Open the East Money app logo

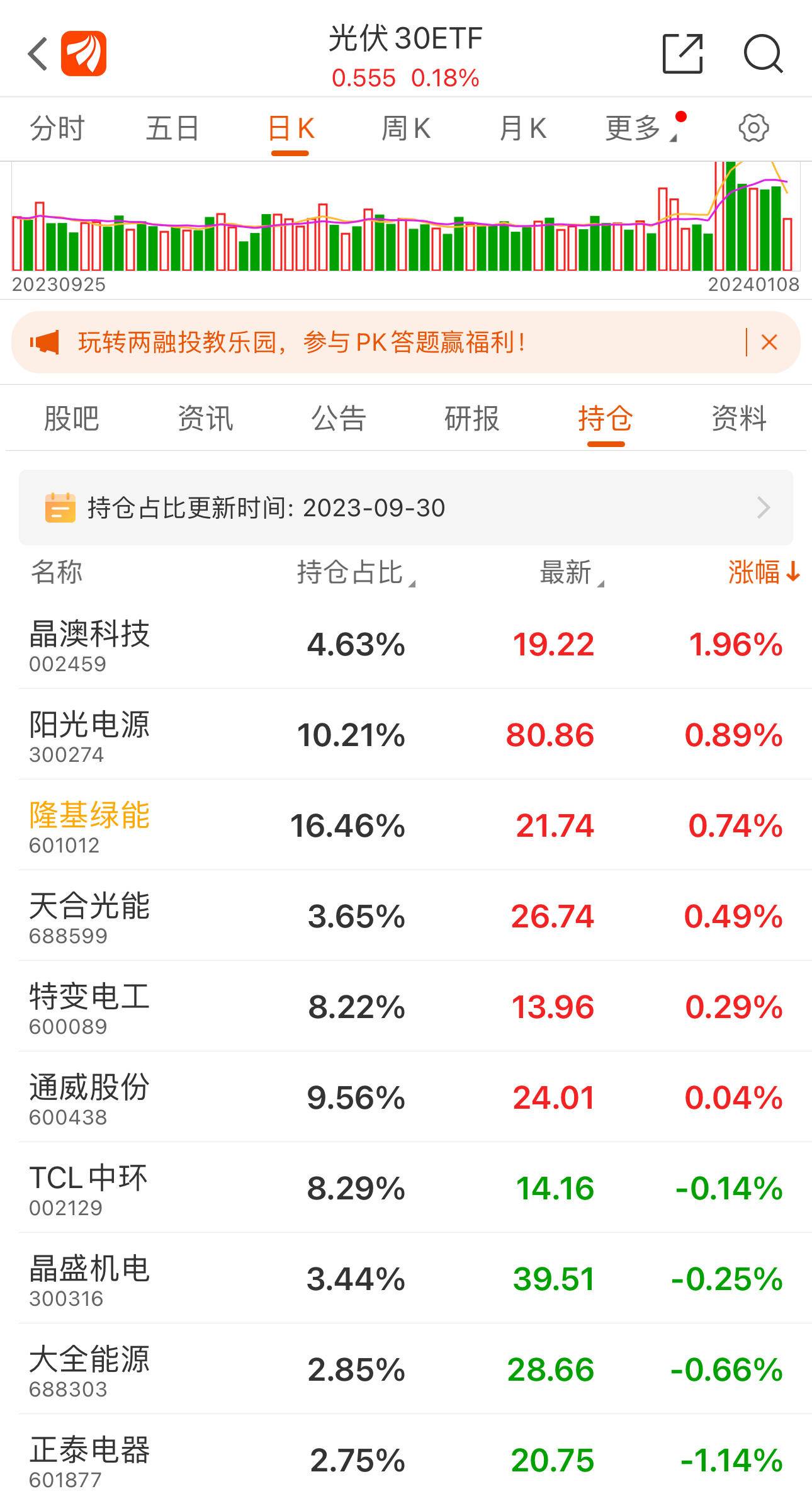(84, 55)
